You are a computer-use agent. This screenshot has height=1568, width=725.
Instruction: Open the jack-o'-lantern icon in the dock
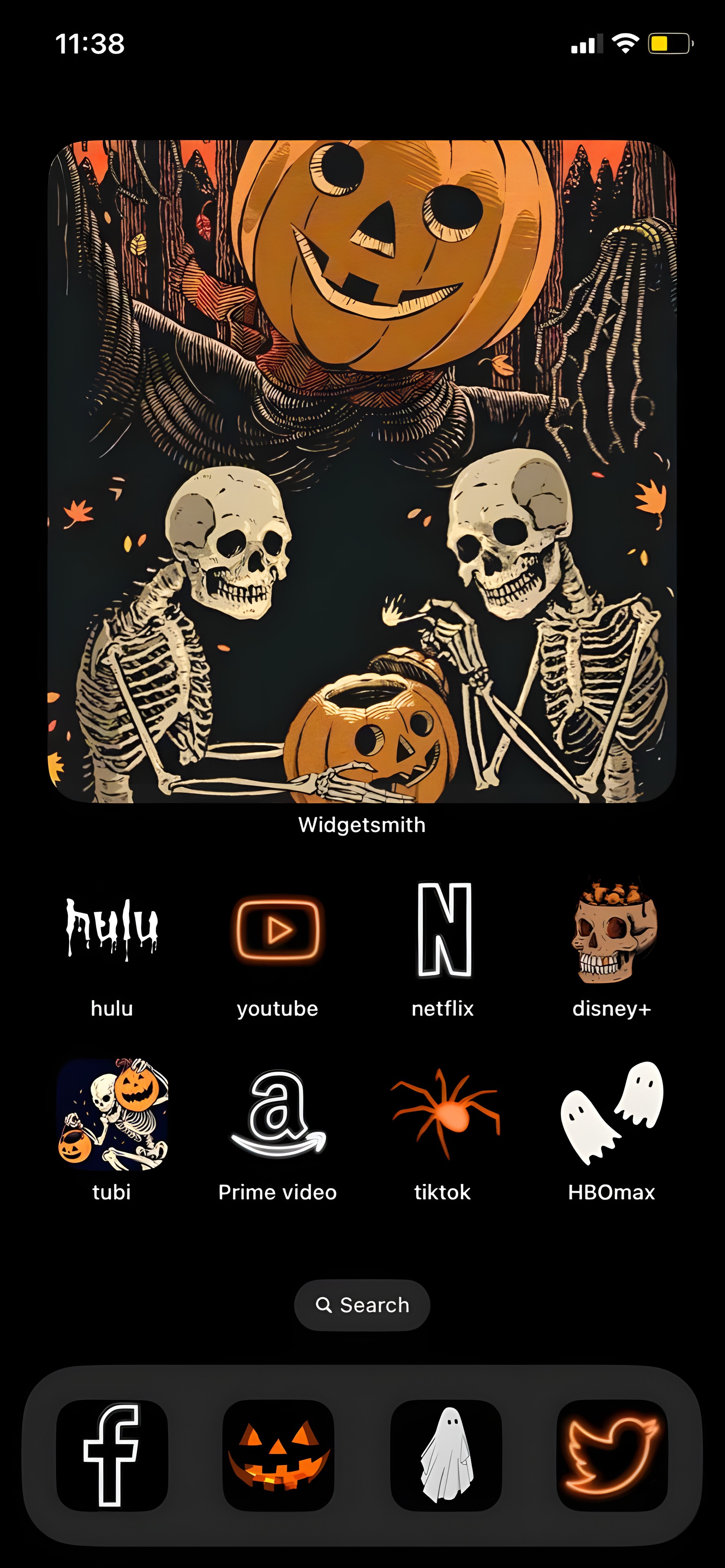[x=278, y=1455]
